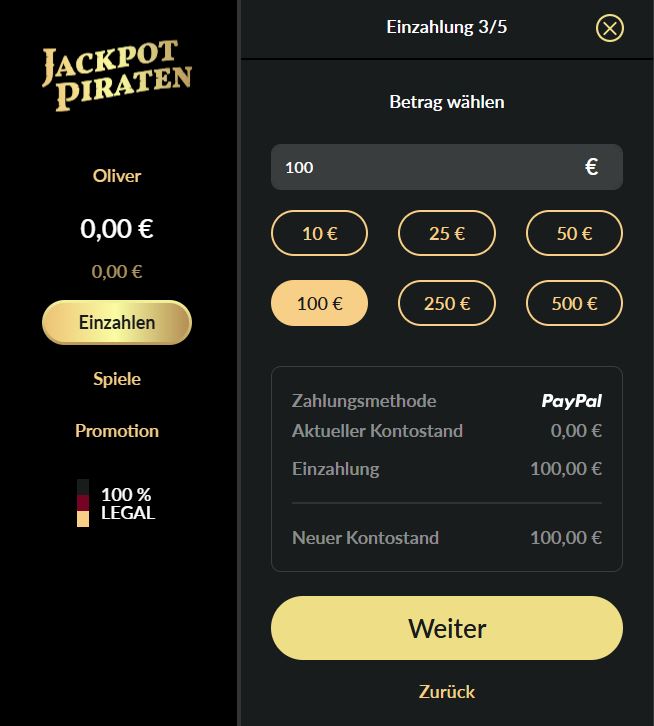
Task: Pick the 500 € deposit amount
Action: tap(574, 303)
